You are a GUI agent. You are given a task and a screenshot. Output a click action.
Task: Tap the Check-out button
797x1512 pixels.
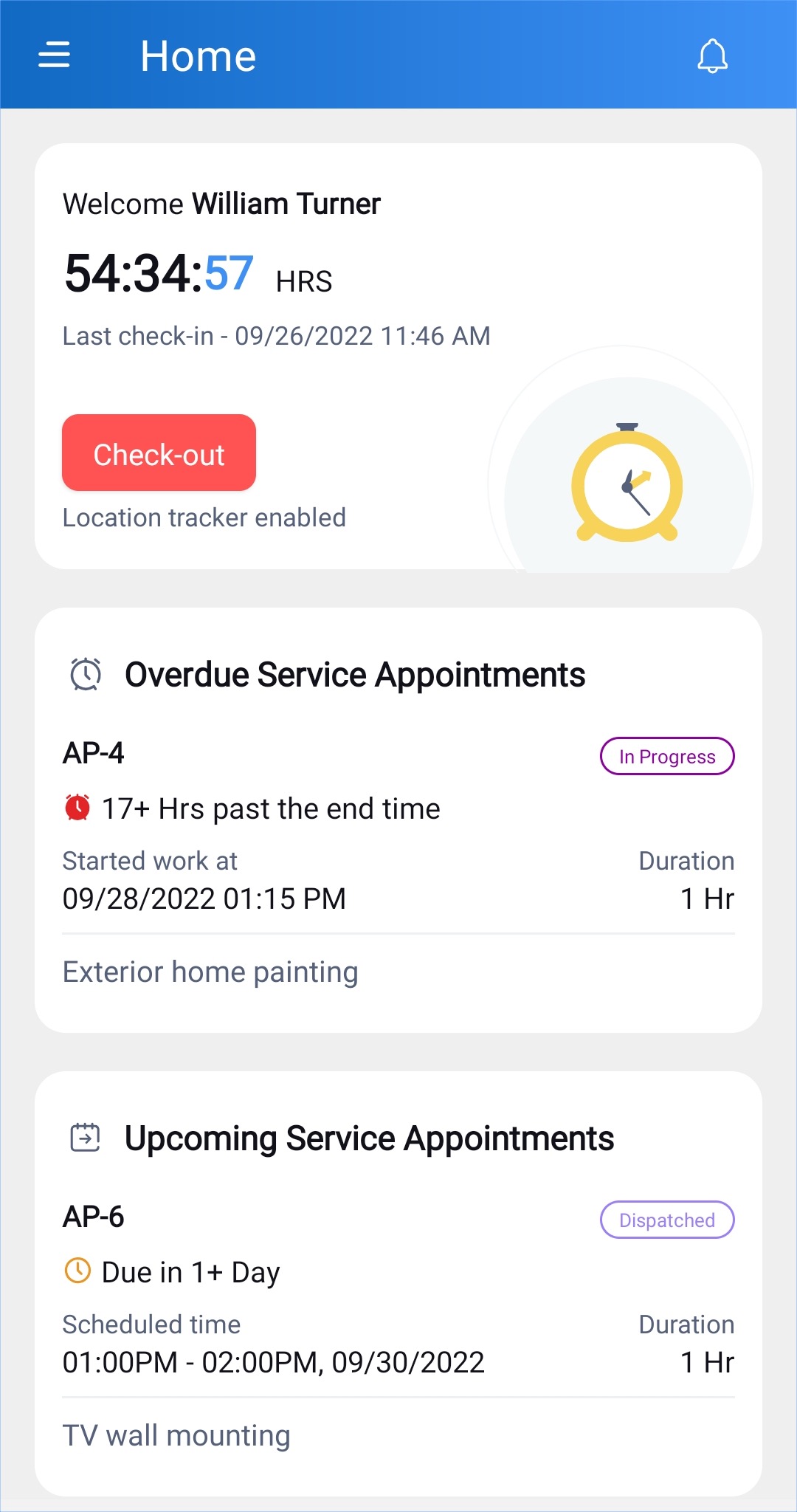point(159,453)
